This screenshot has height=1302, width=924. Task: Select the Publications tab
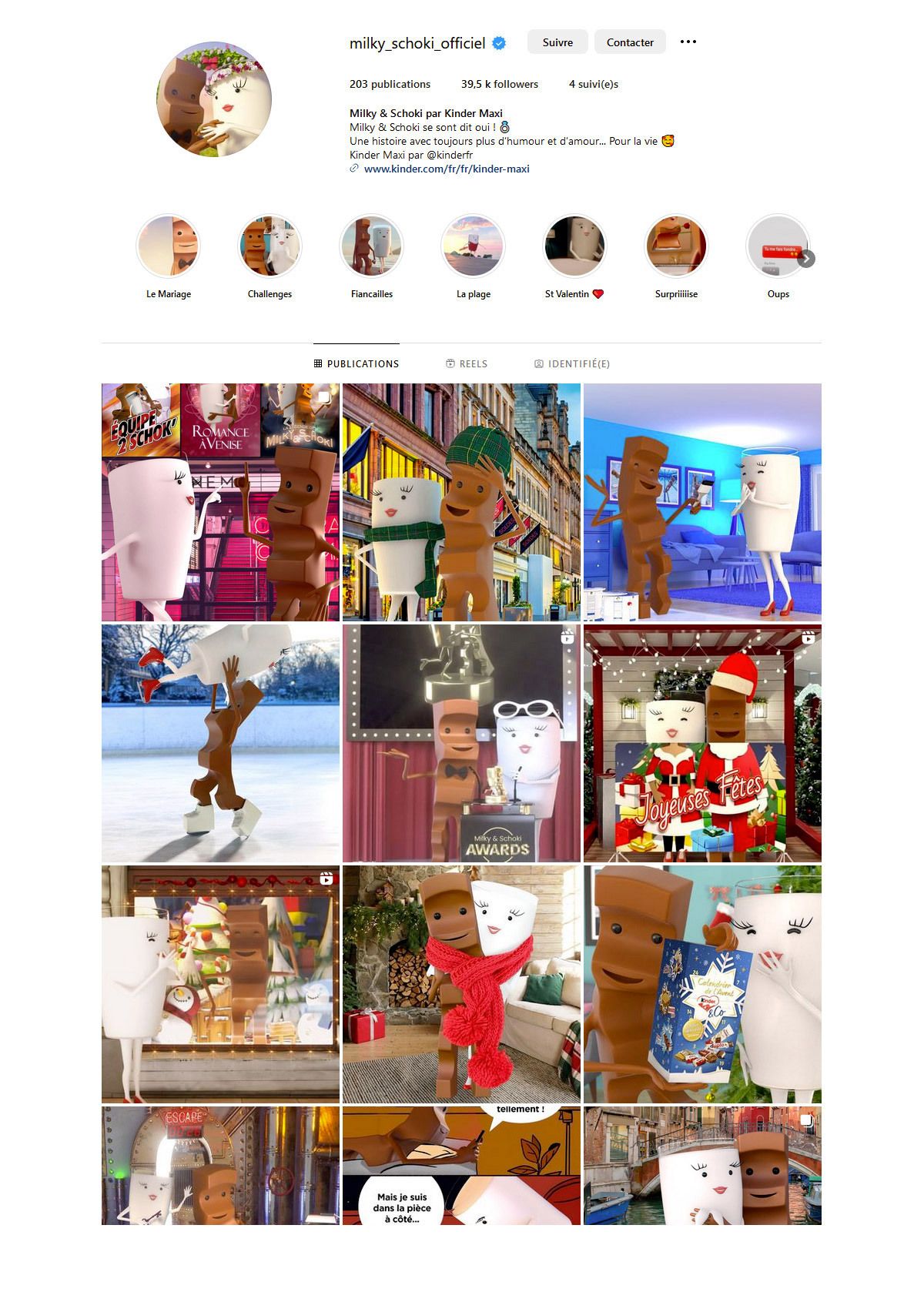pyautogui.click(x=357, y=363)
